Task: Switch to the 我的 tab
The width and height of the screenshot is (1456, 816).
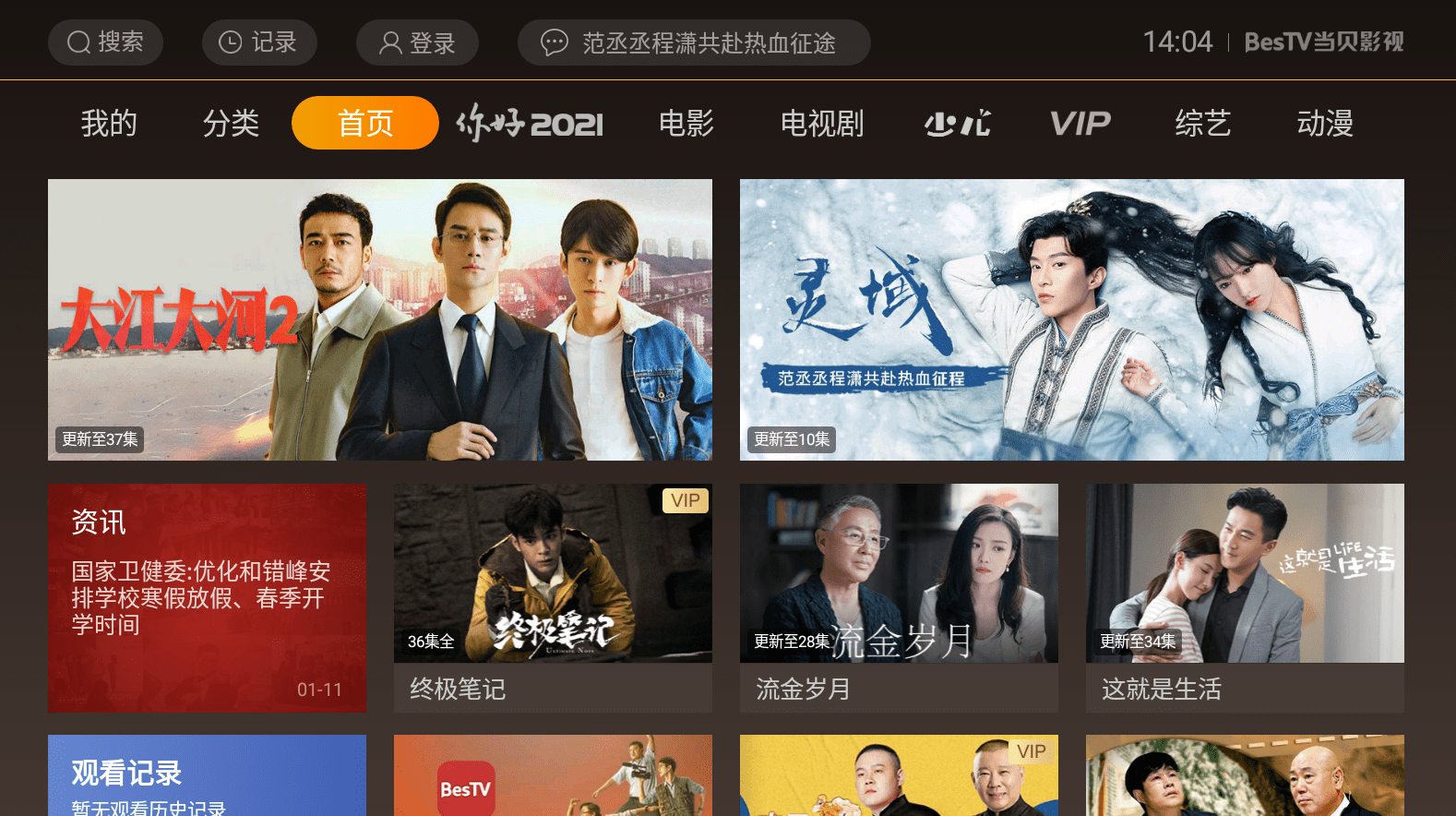Action: point(109,123)
